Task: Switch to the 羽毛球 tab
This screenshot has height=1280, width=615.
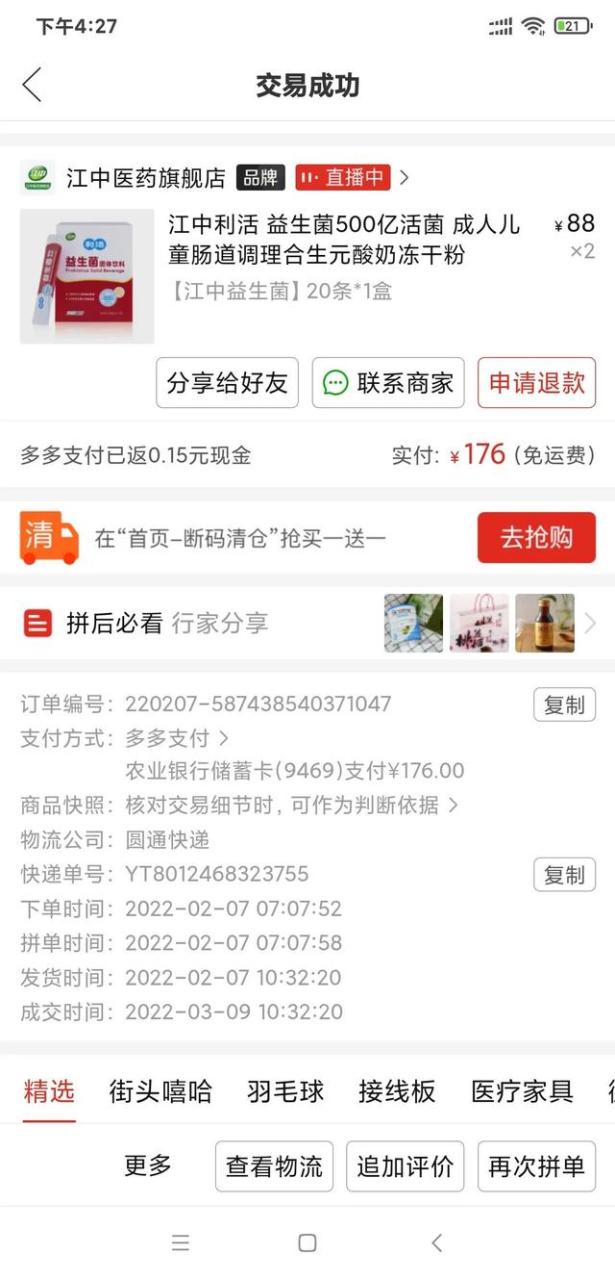Action: tap(286, 1092)
